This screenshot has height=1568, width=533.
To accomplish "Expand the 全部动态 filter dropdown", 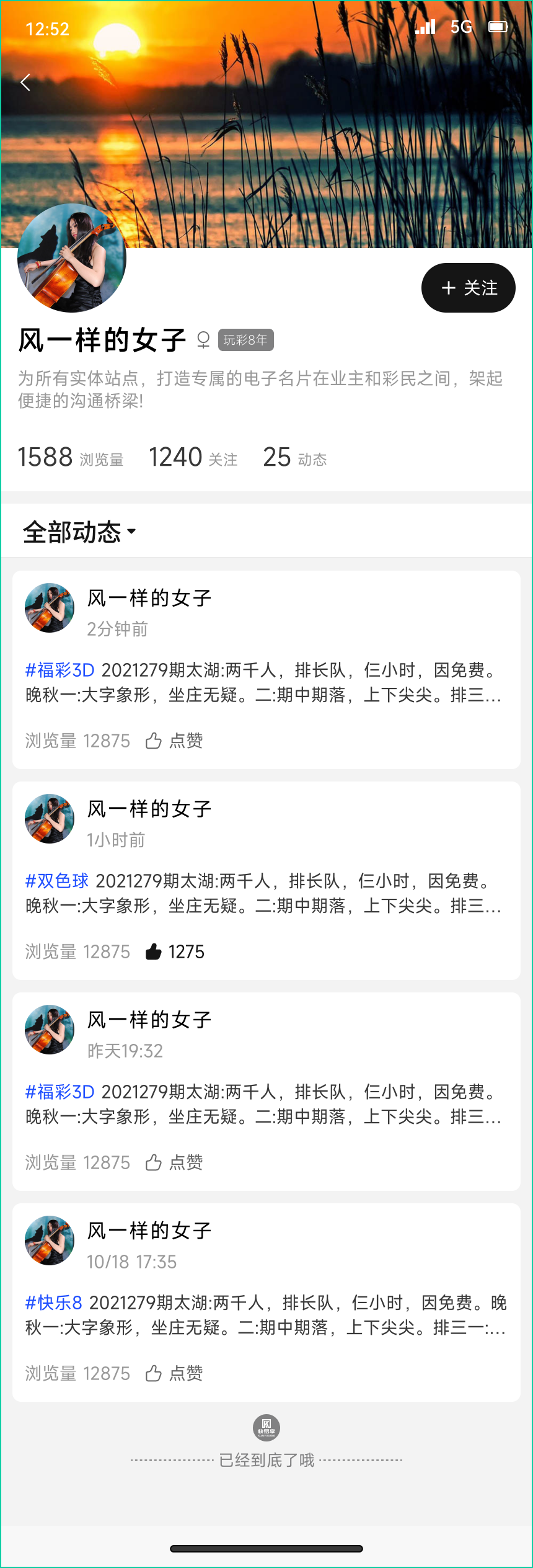I will pyautogui.click(x=79, y=532).
